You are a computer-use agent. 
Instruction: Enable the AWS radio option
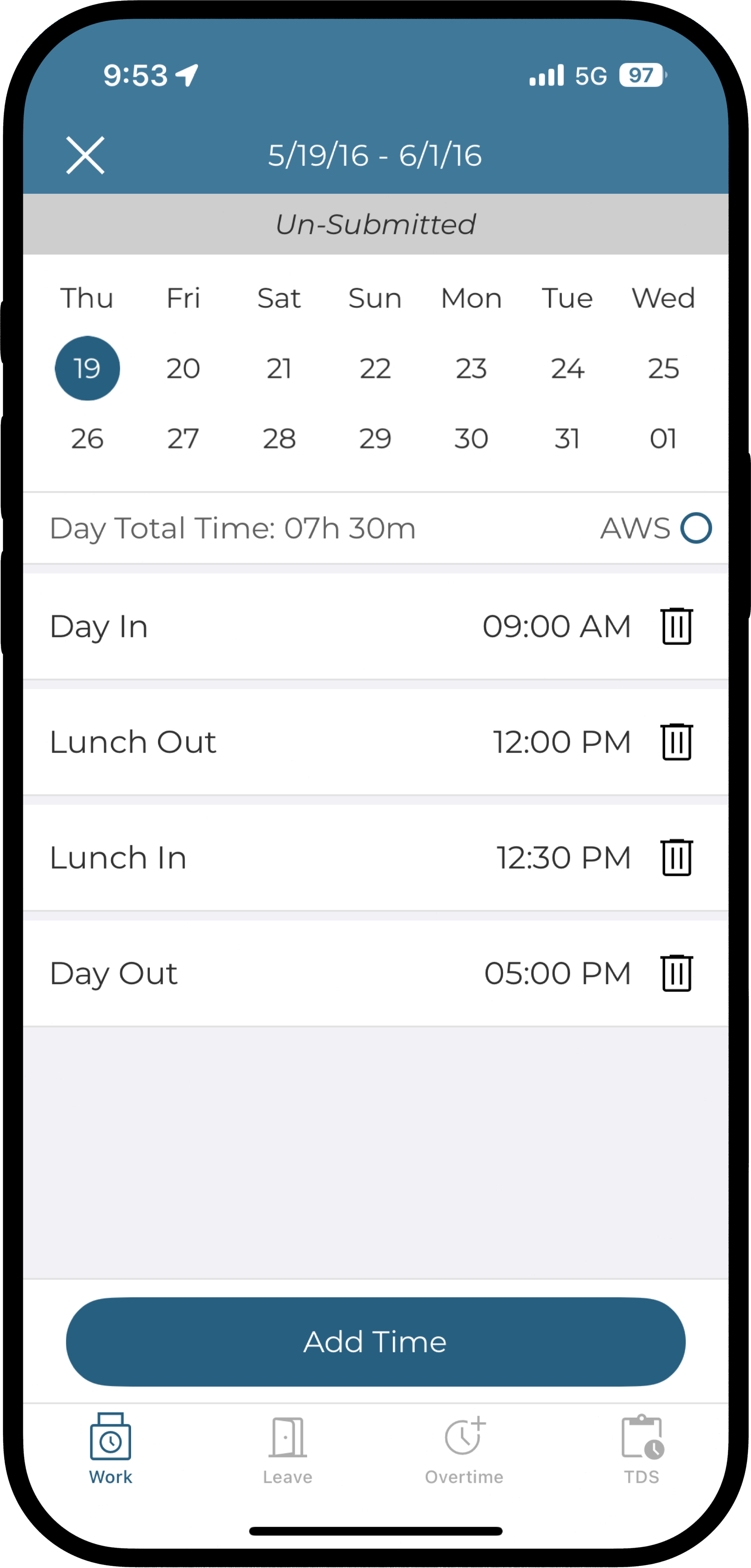[696, 528]
